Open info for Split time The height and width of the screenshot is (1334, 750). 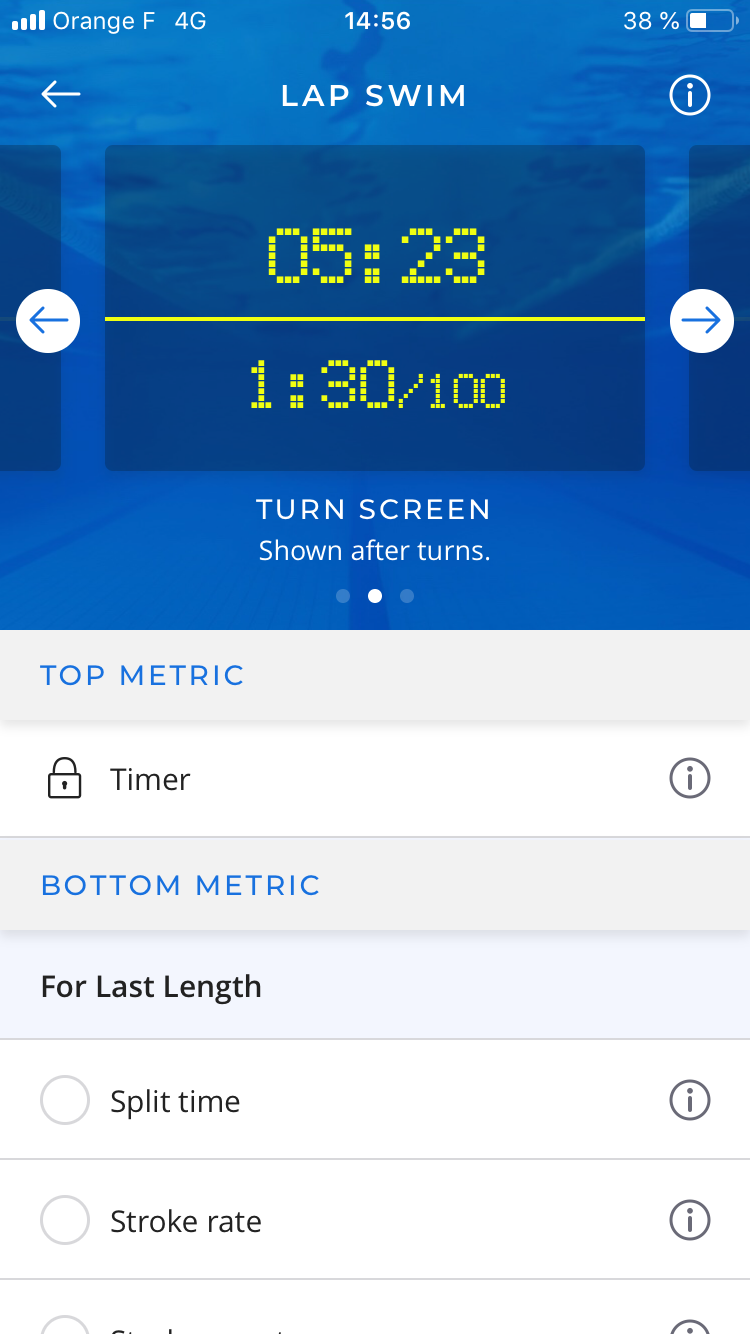click(689, 1101)
